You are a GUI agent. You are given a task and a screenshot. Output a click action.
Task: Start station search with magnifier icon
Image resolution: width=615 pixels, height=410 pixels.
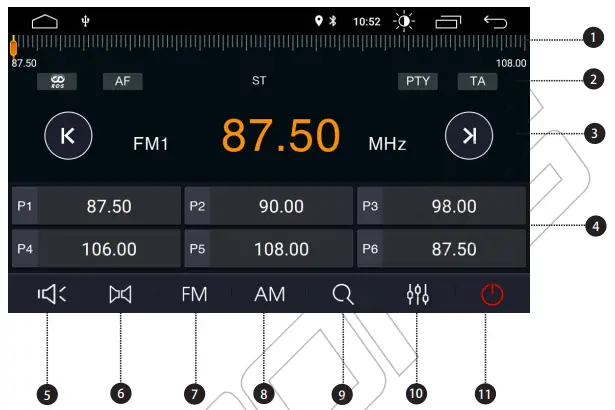pos(343,295)
